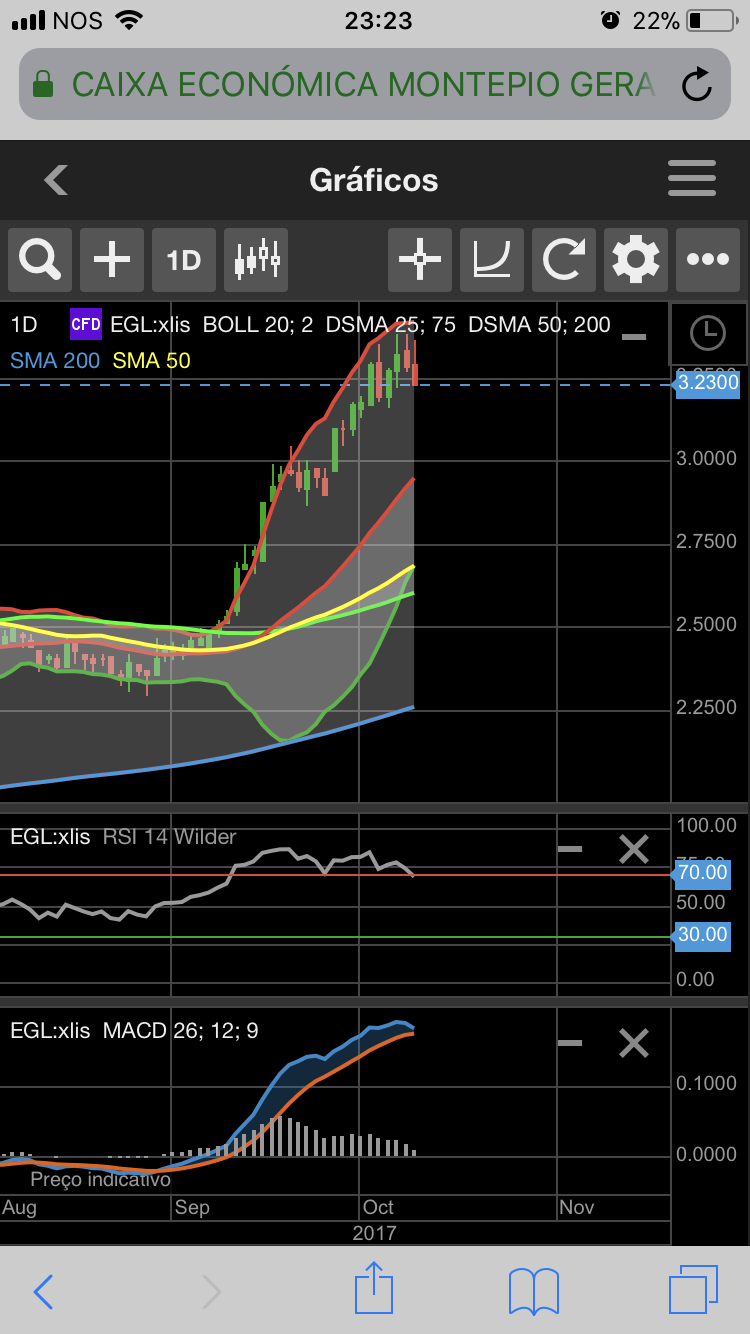Reload the page in Safari

point(696,85)
